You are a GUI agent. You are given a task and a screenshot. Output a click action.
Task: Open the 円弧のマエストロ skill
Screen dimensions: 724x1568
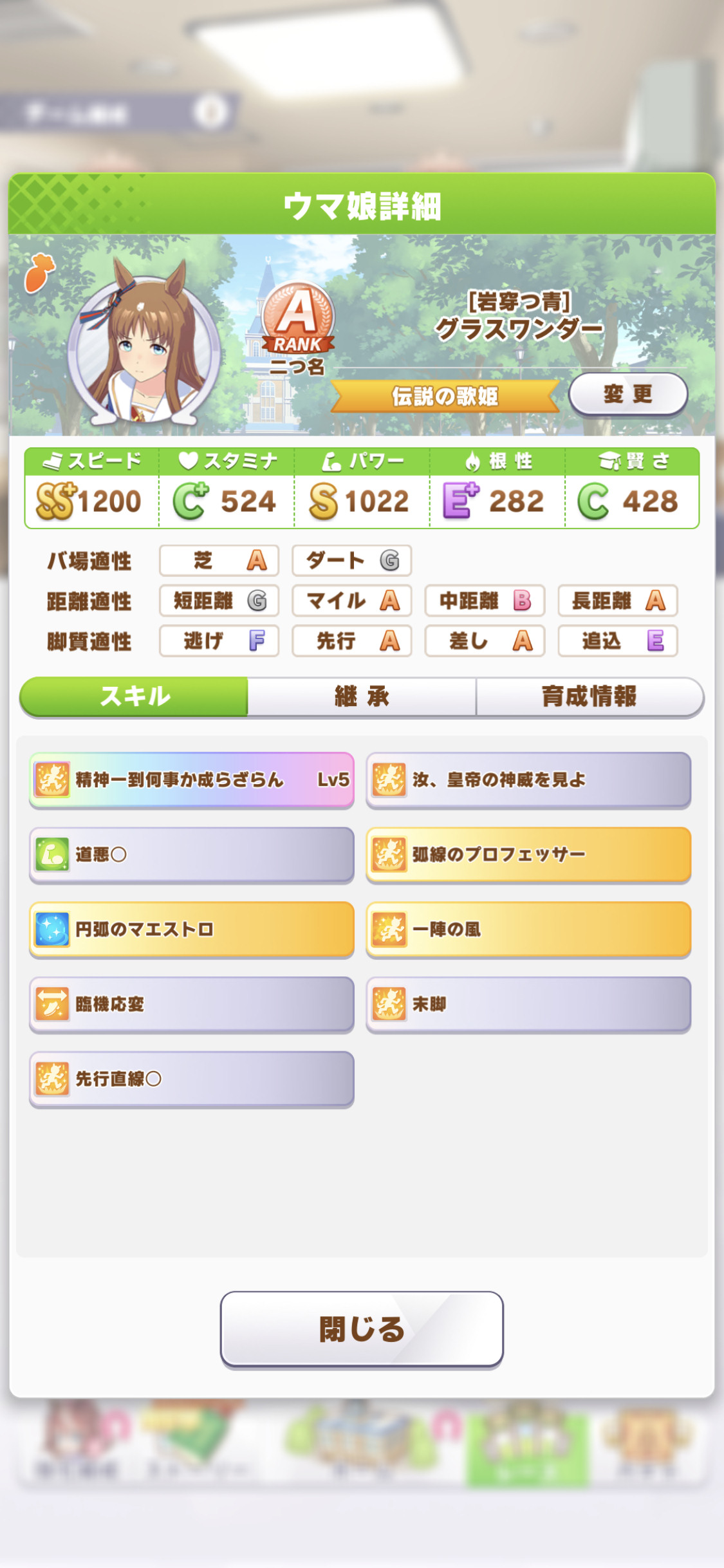[192, 929]
